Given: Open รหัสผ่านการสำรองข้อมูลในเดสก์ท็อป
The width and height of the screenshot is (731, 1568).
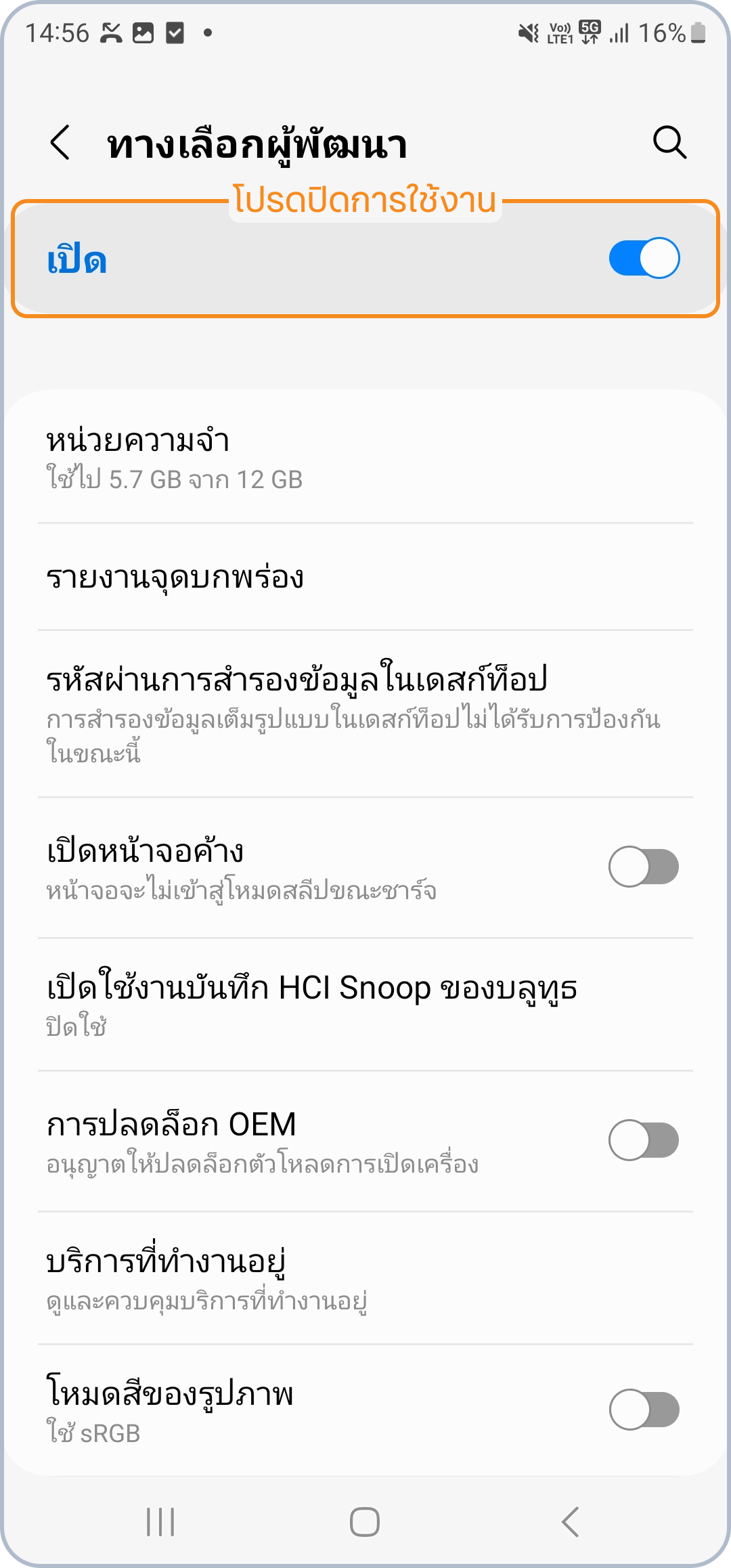Looking at the screenshot, I should [365, 713].
